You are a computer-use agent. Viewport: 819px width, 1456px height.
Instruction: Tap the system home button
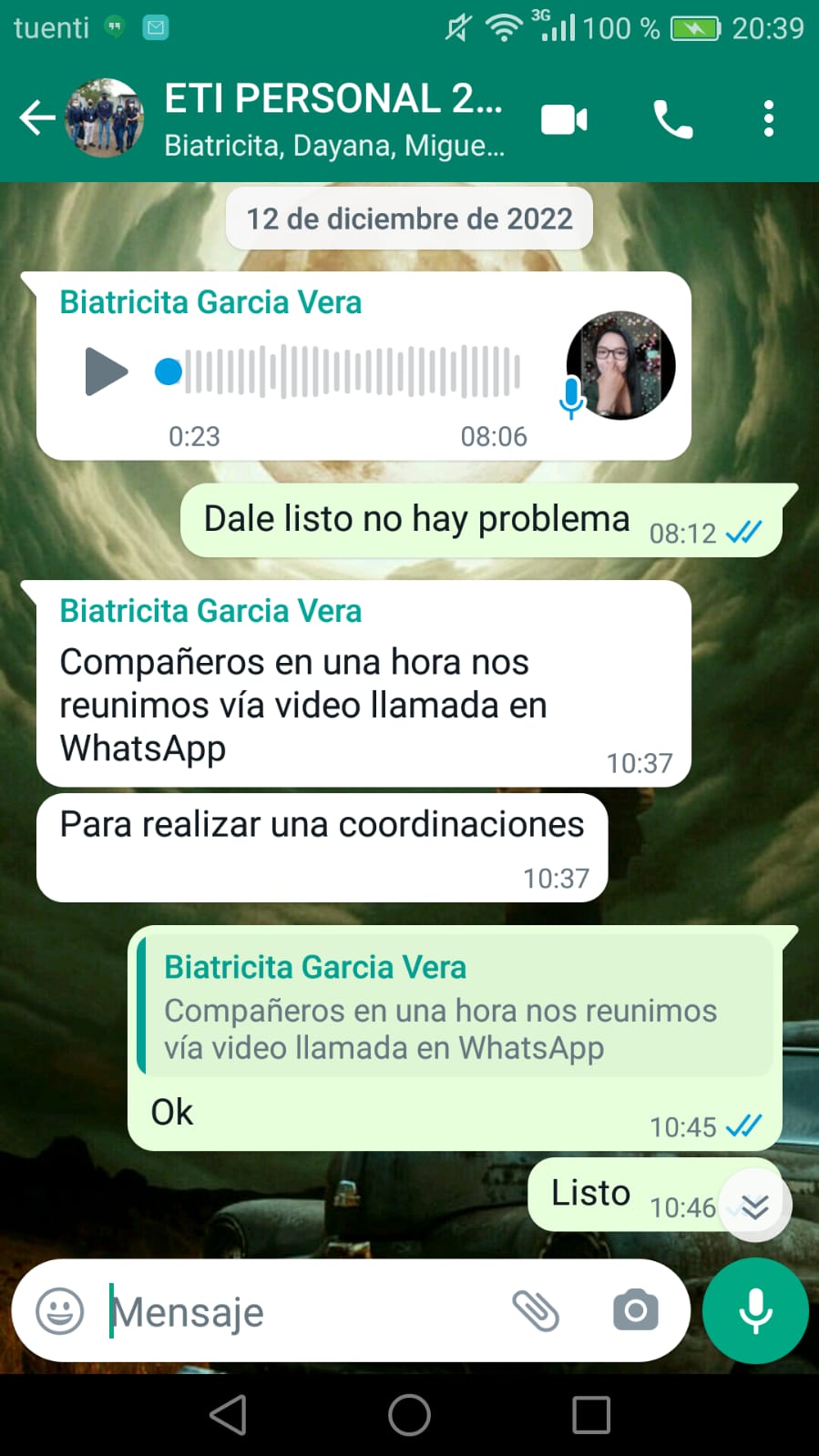[x=409, y=1415]
